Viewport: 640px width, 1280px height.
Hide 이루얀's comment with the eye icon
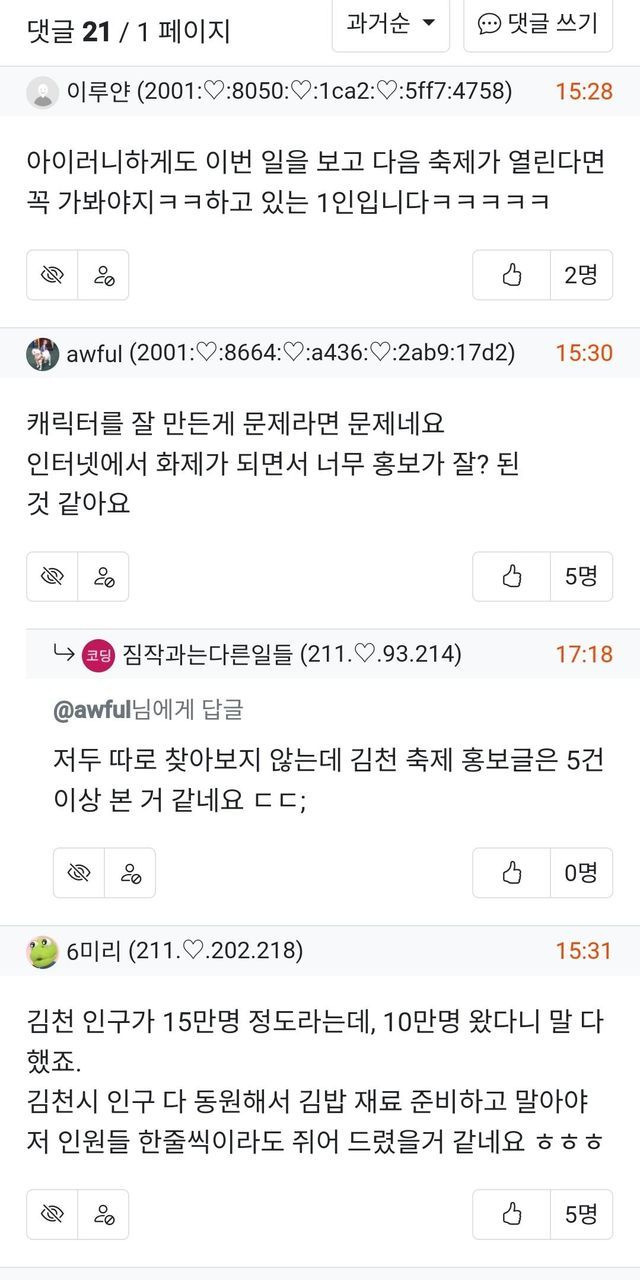pos(52,275)
